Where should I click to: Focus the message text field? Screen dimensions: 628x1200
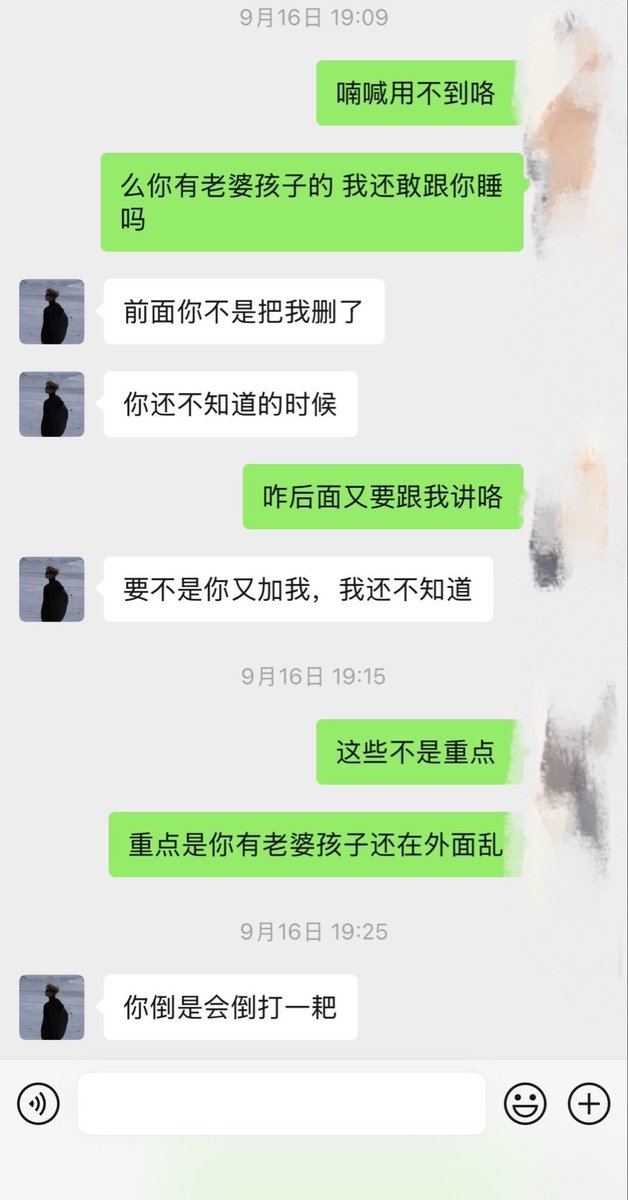click(281, 1104)
